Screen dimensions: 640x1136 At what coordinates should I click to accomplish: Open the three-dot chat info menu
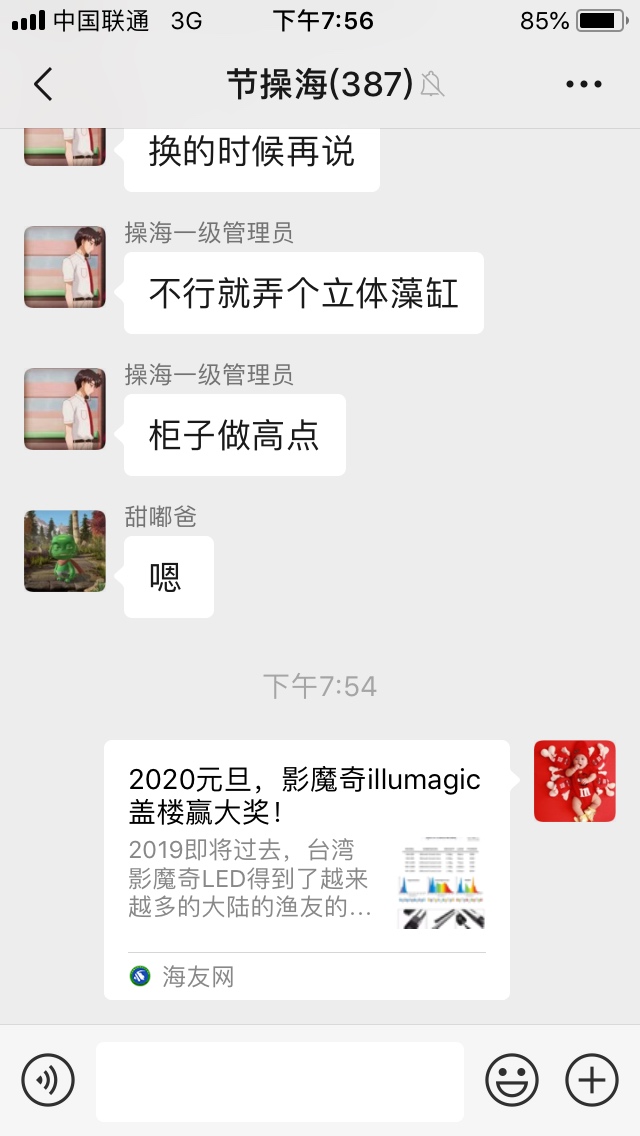(x=583, y=85)
